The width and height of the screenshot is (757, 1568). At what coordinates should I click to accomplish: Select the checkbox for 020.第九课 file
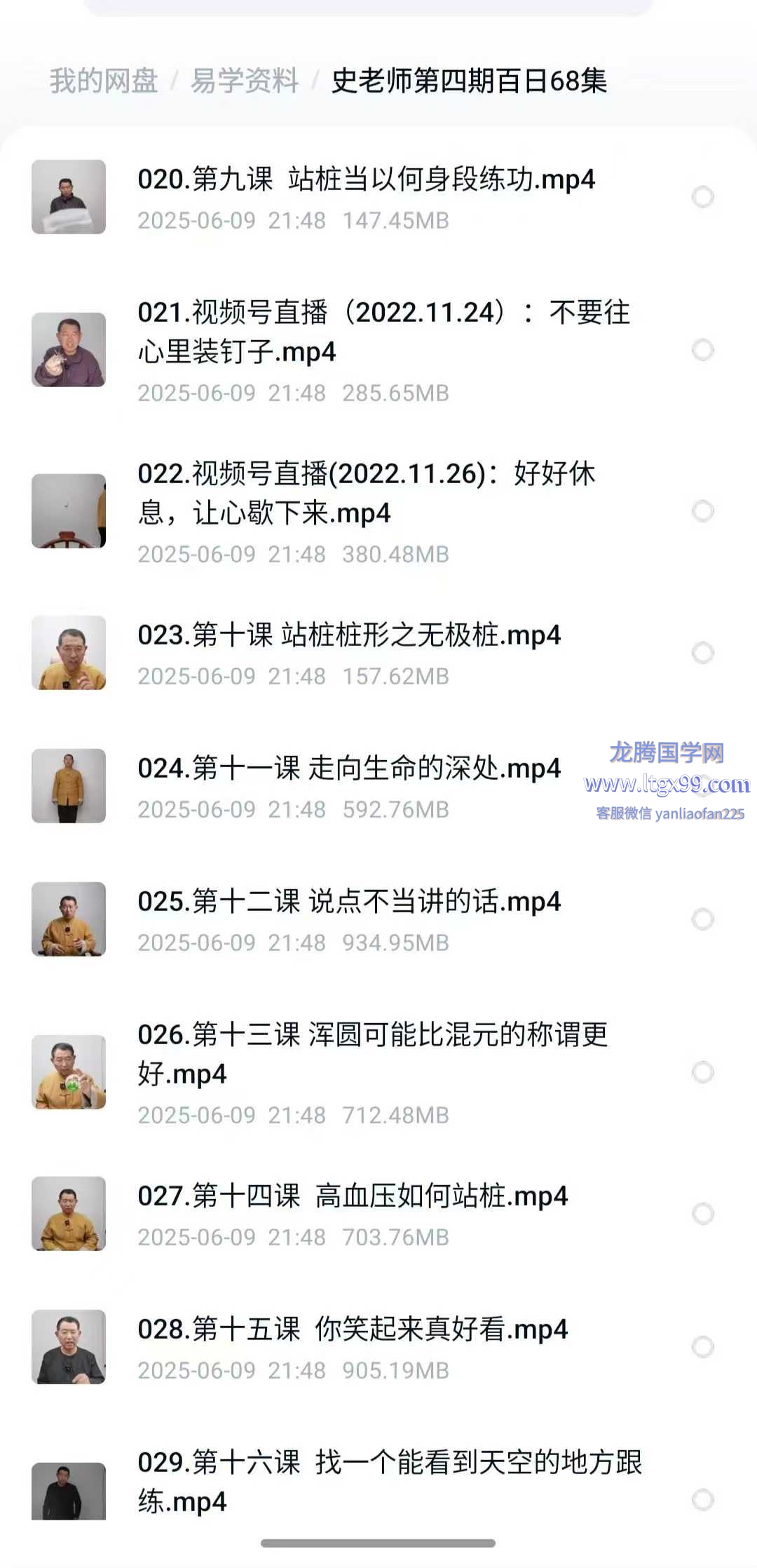[702, 197]
